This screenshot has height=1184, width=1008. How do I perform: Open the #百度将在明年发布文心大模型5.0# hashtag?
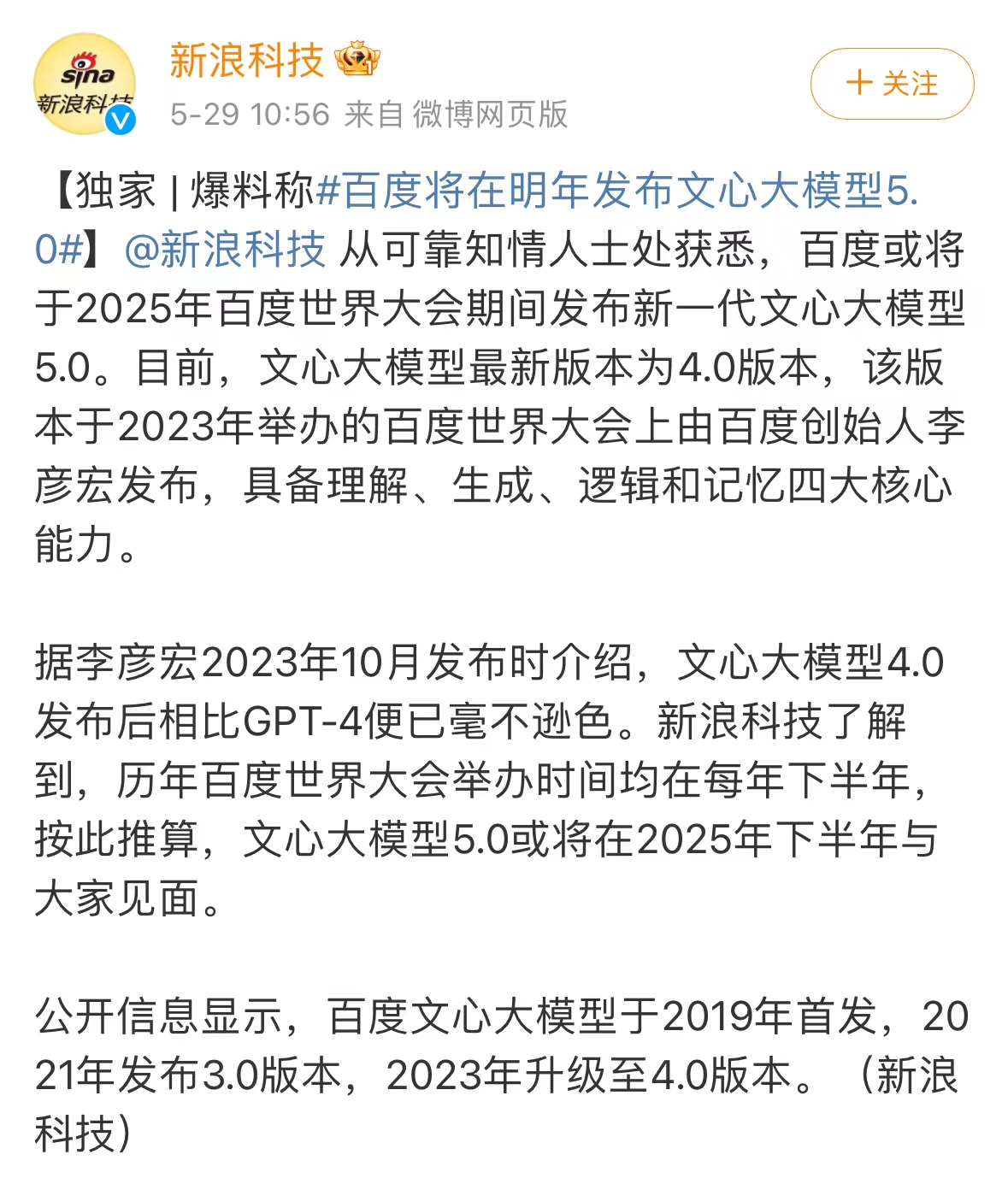click(x=616, y=191)
